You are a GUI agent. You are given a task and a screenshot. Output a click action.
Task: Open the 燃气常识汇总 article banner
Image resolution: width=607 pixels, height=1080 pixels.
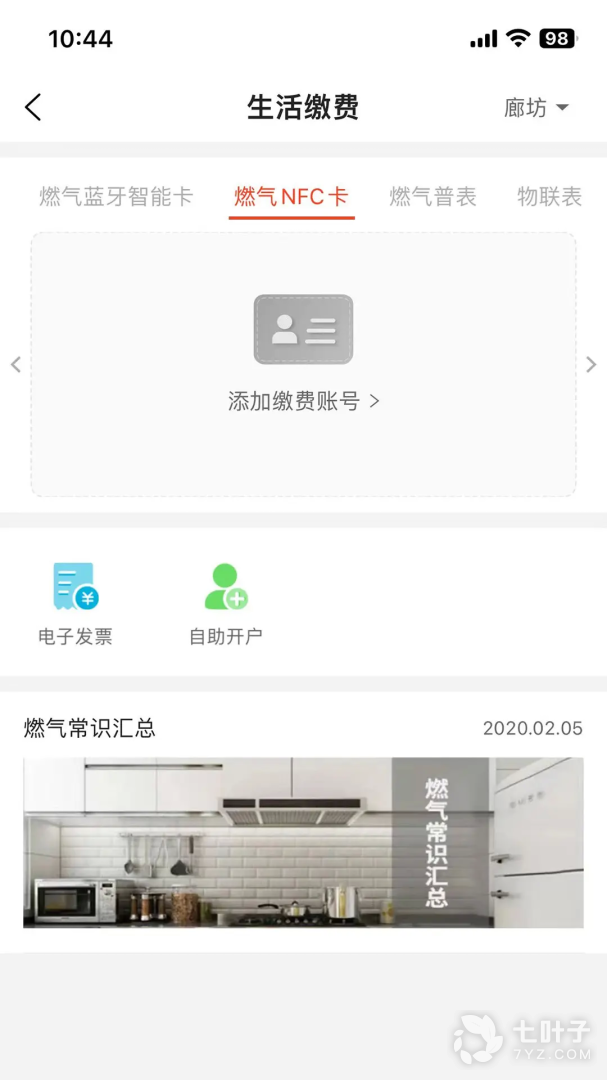pyautogui.click(x=303, y=842)
